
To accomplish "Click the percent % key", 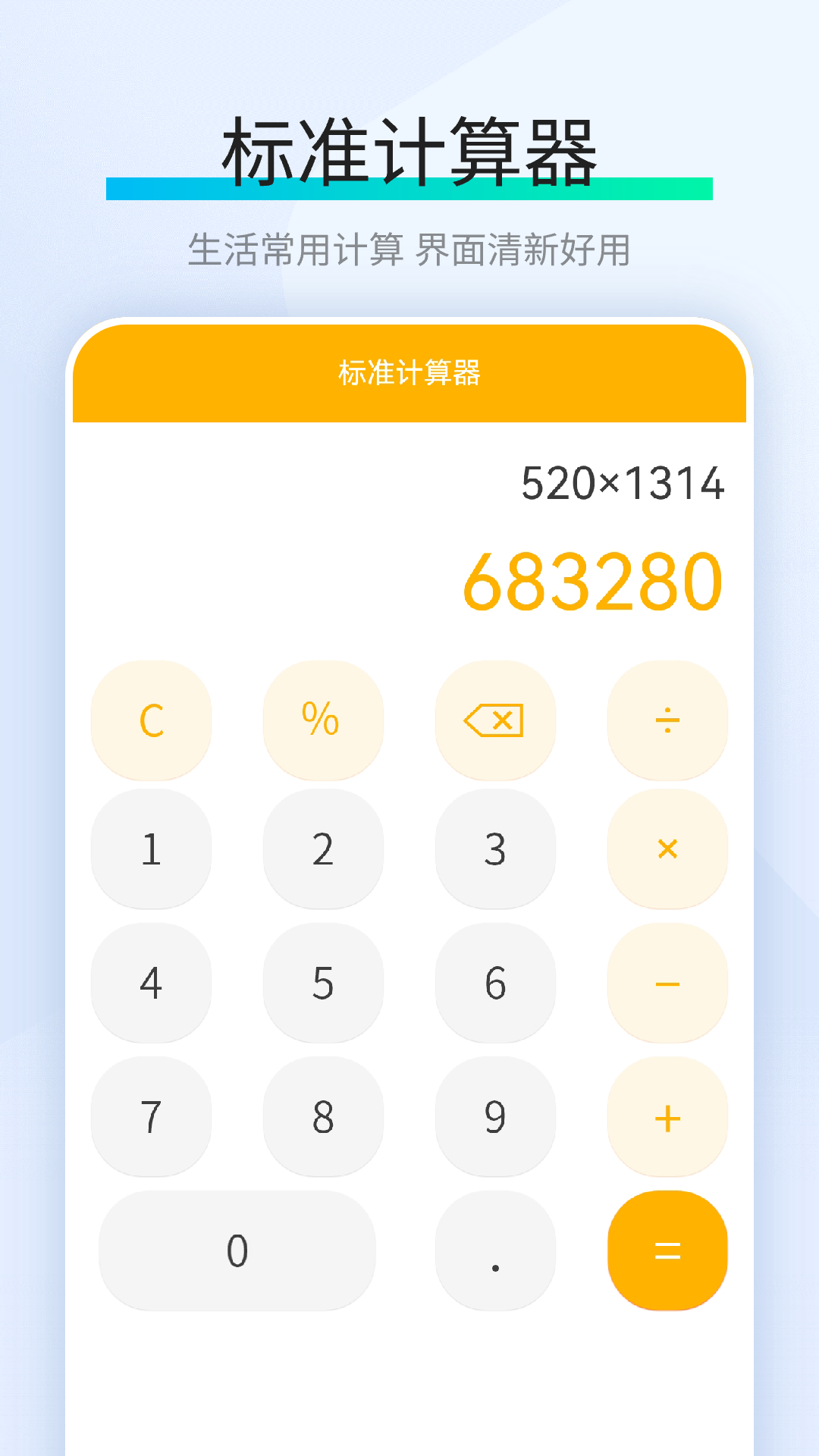I will pyautogui.click(x=323, y=720).
